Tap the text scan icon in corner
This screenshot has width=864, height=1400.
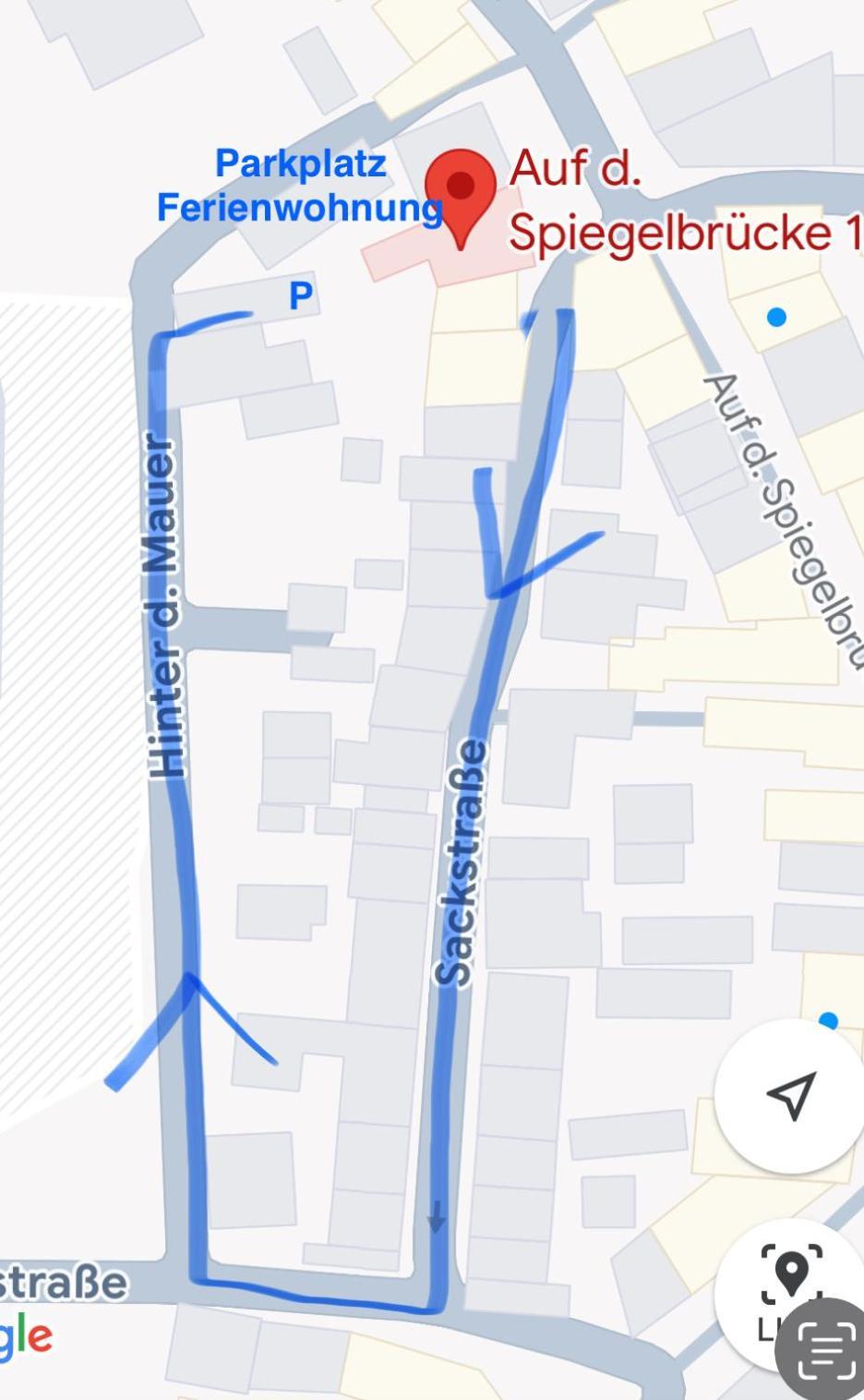coord(824,1350)
